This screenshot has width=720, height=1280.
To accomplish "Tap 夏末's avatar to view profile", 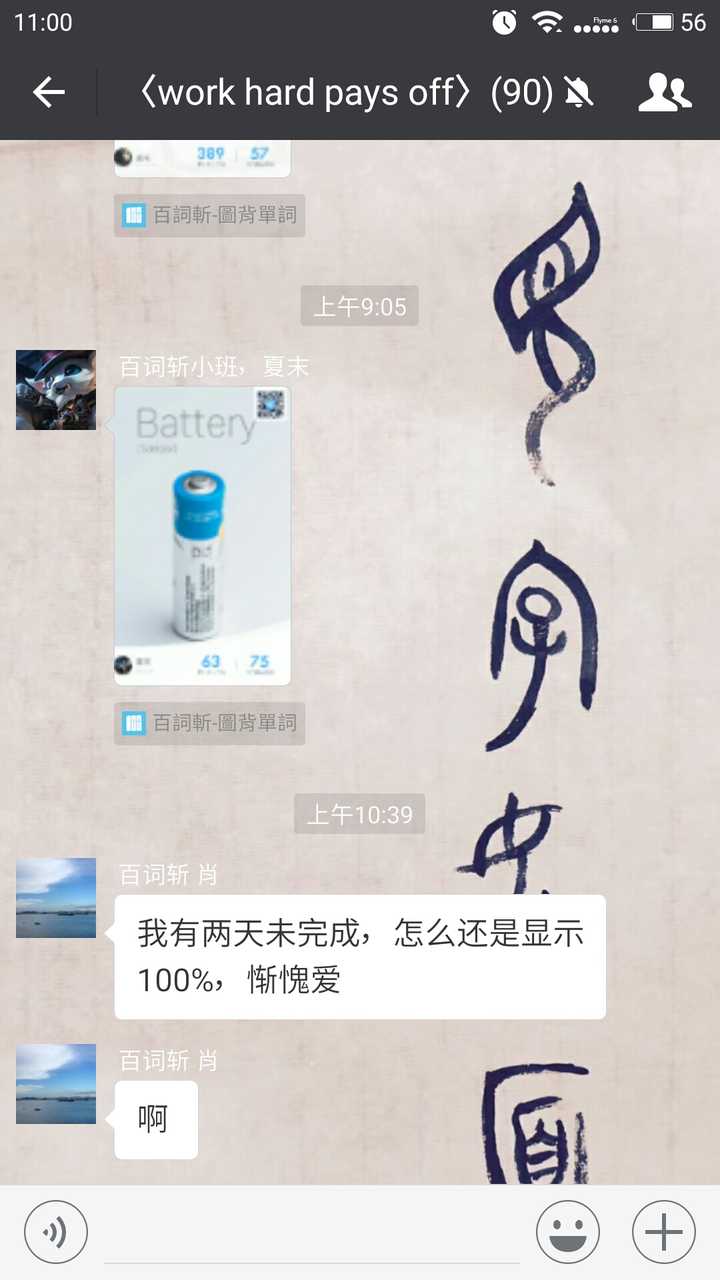I will tap(56, 390).
